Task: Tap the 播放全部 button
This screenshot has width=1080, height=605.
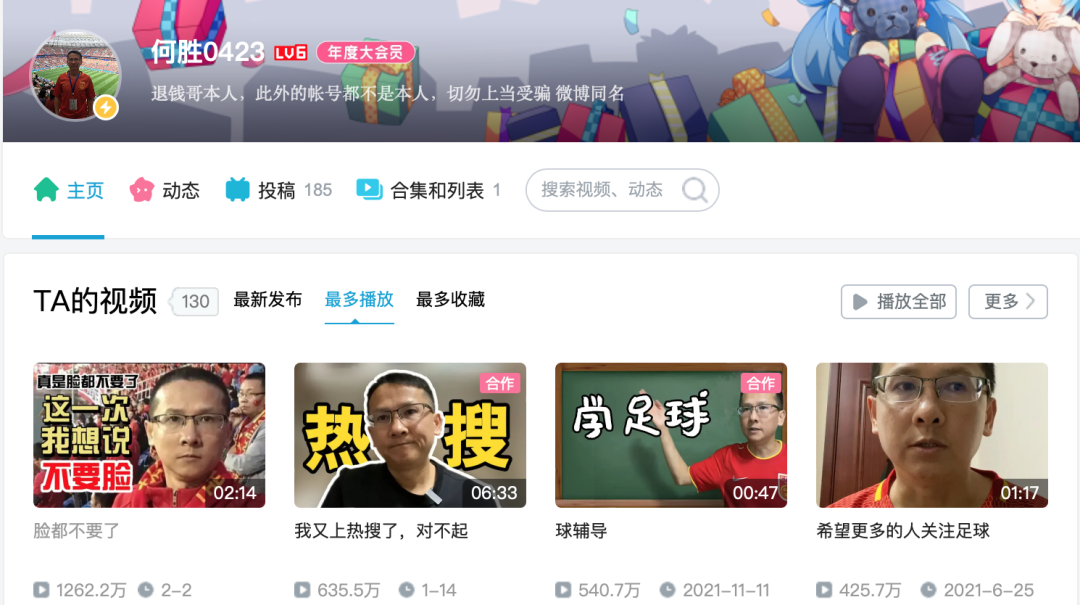Action: point(898,301)
